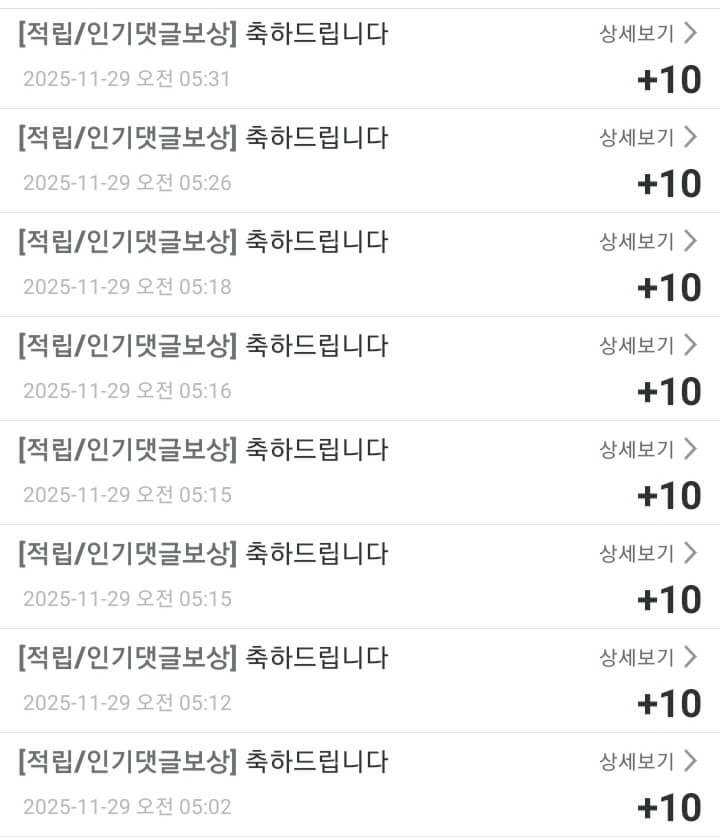Open 상세보기 for the 05:31 reward entry
The height and width of the screenshot is (837, 720).
647,34
